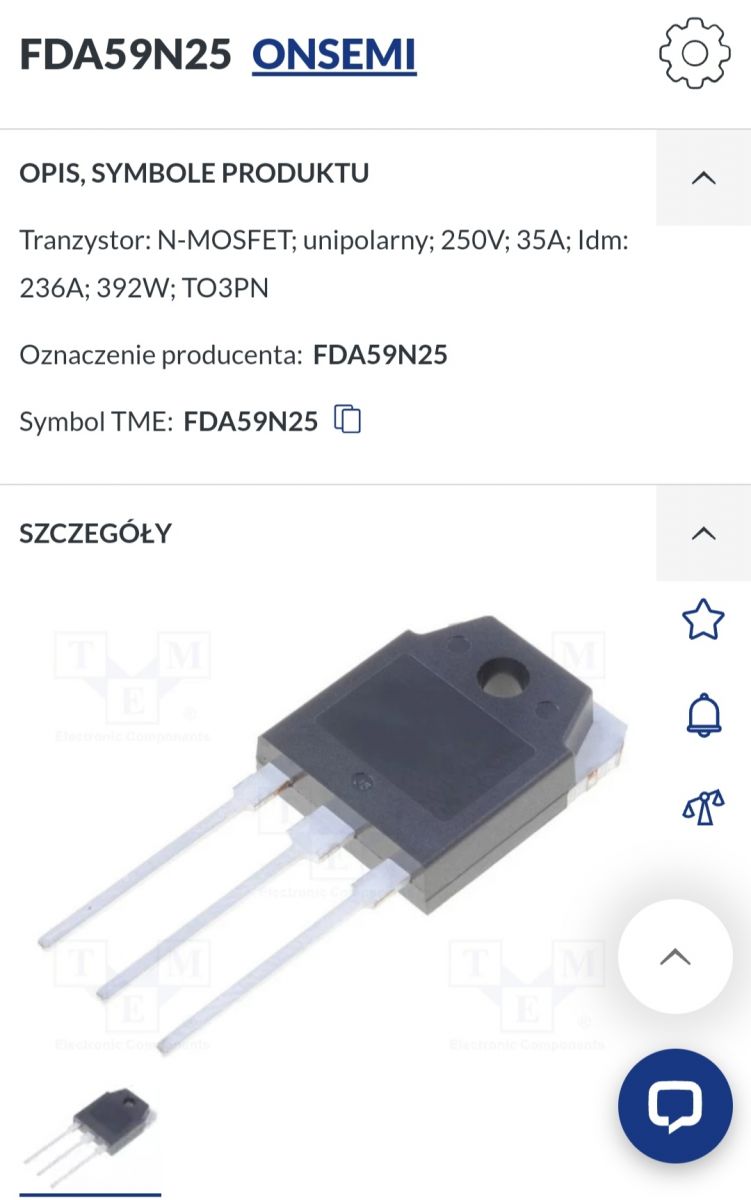Collapse the SZCZEGÓŁY section
Image resolution: width=751 pixels, height=1200 pixels.
[x=703, y=533]
